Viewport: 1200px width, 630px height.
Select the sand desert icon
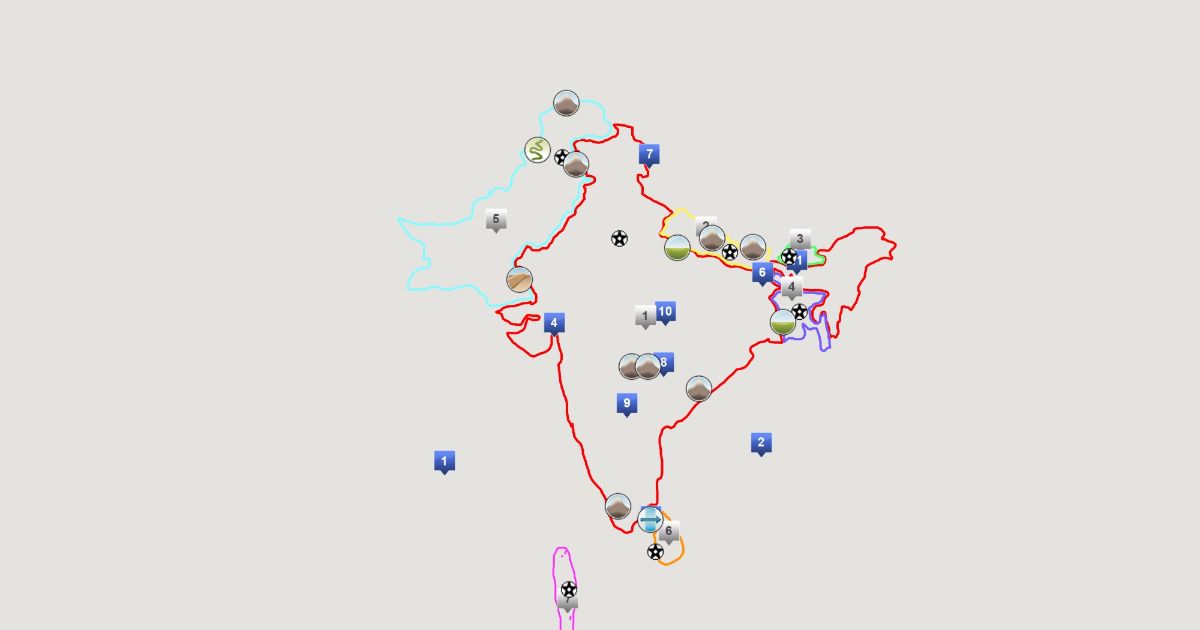click(519, 280)
